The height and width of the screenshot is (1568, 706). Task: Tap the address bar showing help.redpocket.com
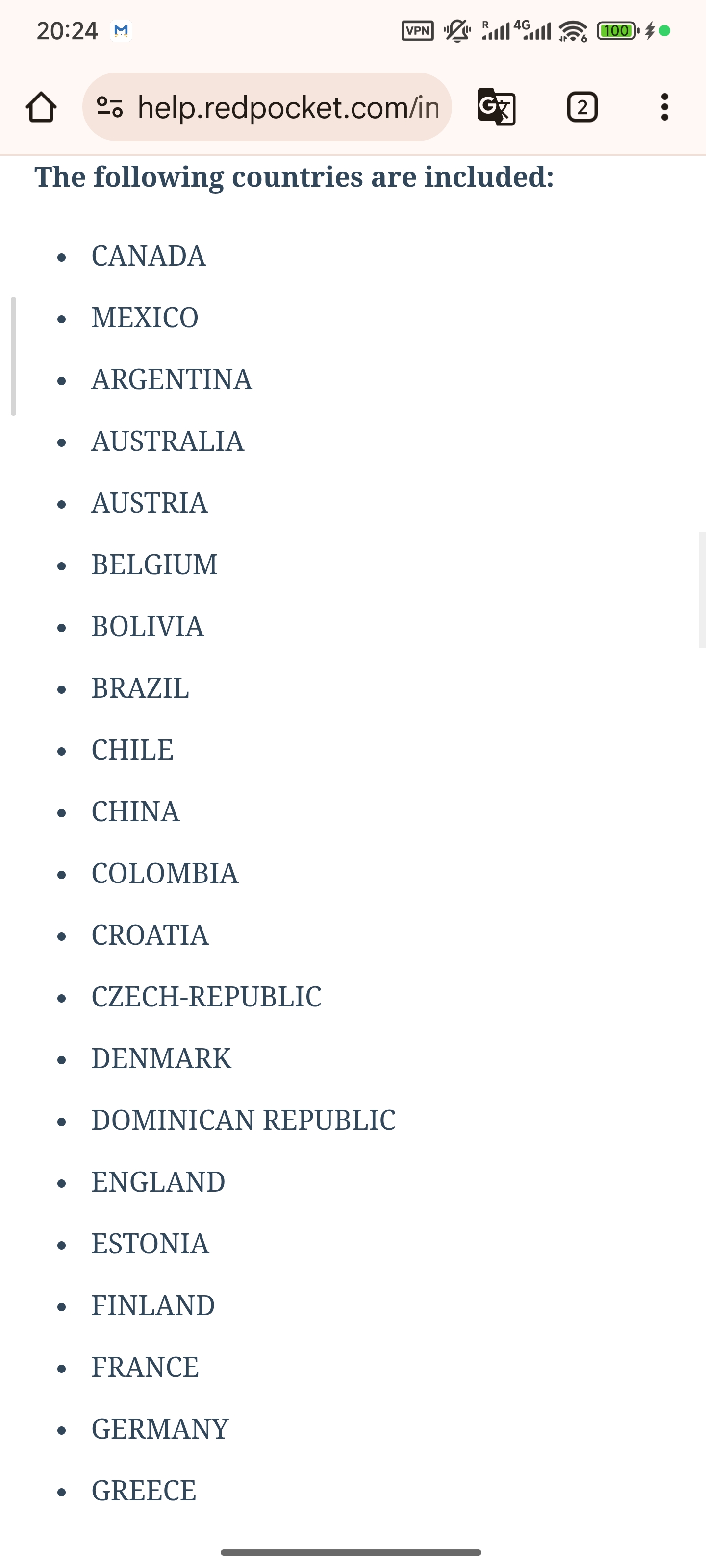click(287, 107)
